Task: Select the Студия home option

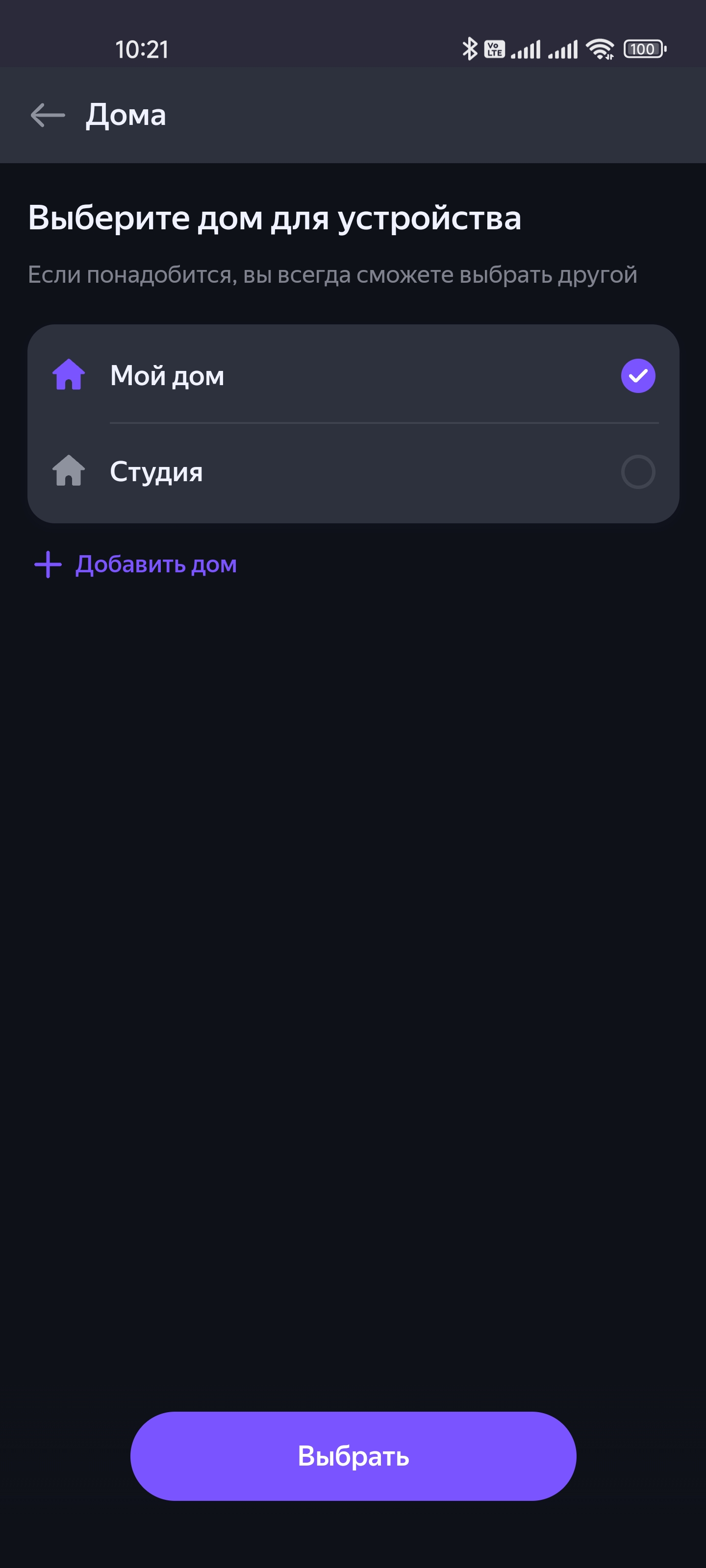Action: click(353, 472)
